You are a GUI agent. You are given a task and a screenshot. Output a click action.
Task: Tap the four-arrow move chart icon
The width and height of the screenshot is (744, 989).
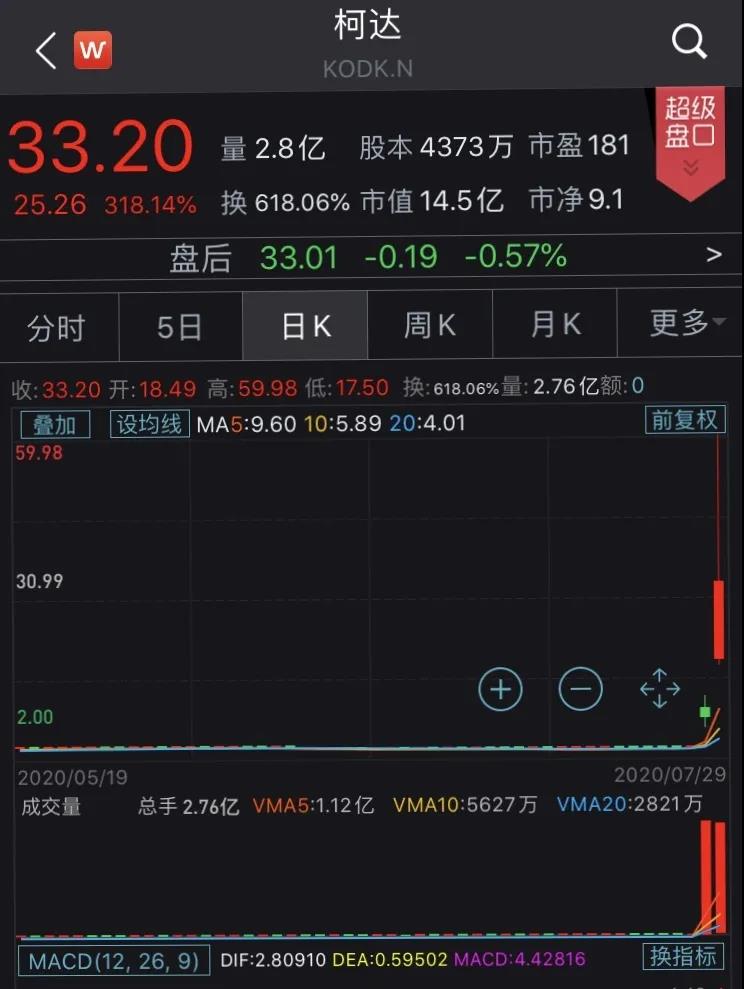click(x=660, y=689)
